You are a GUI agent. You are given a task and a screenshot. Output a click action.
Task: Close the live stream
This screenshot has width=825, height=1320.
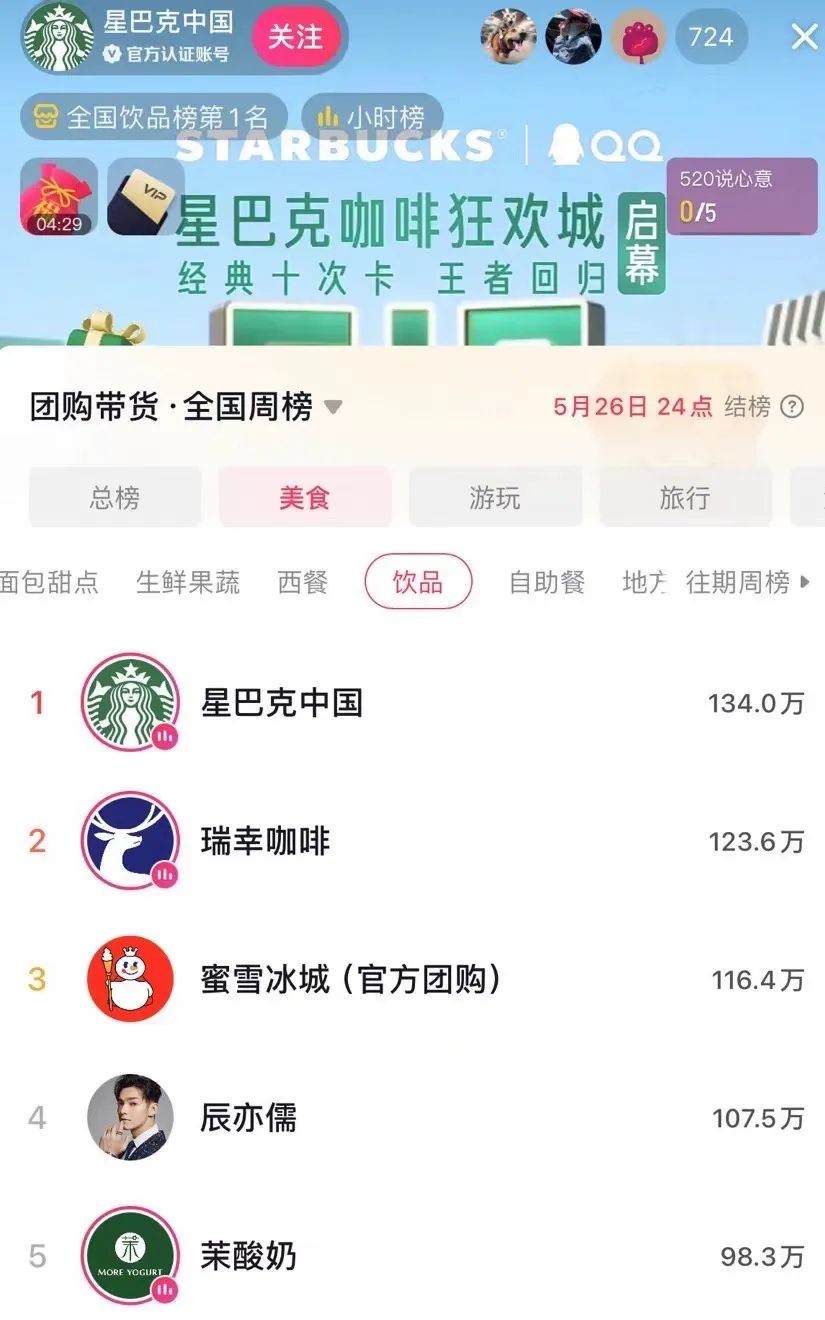[x=804, y=38]
